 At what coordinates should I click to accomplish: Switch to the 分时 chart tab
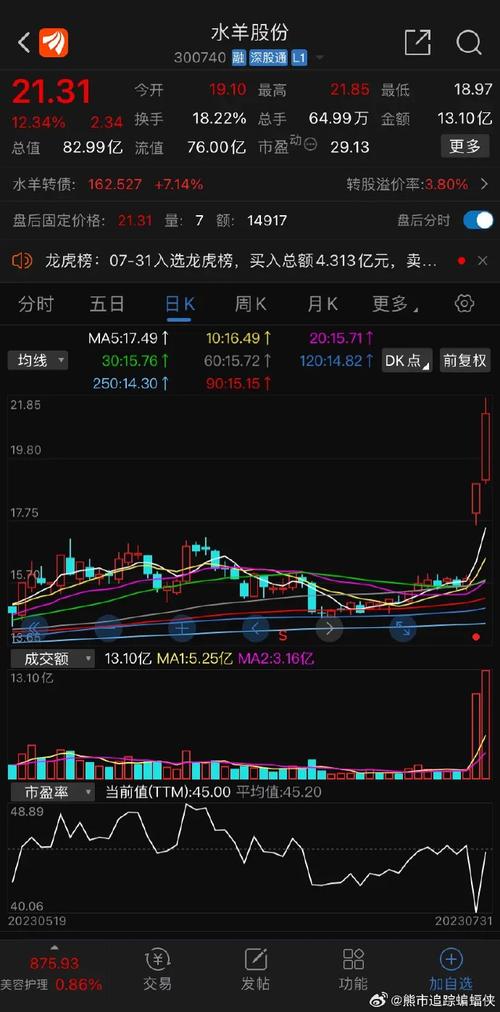36,304
